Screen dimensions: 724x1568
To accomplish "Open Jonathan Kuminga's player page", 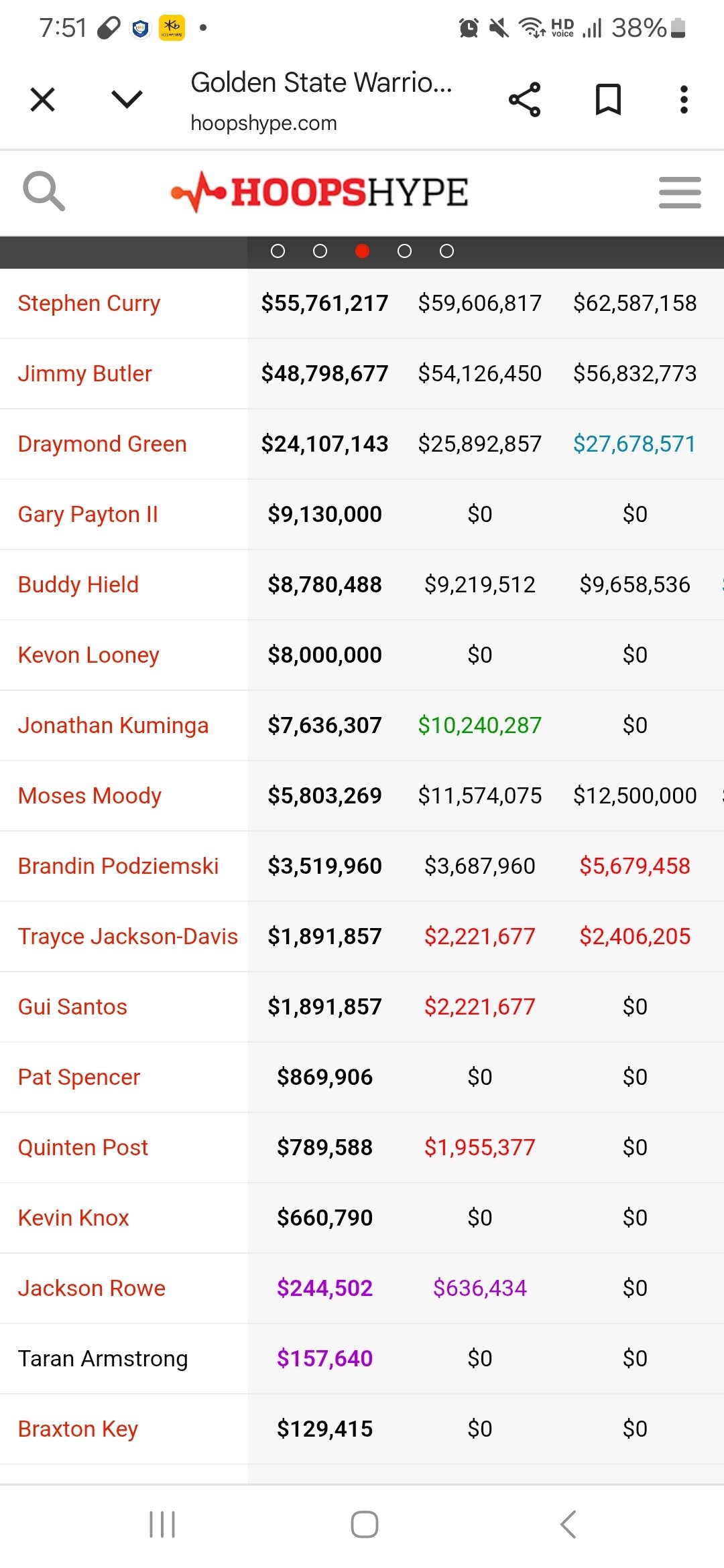I will pyautogui.click(x=113, y=726).
